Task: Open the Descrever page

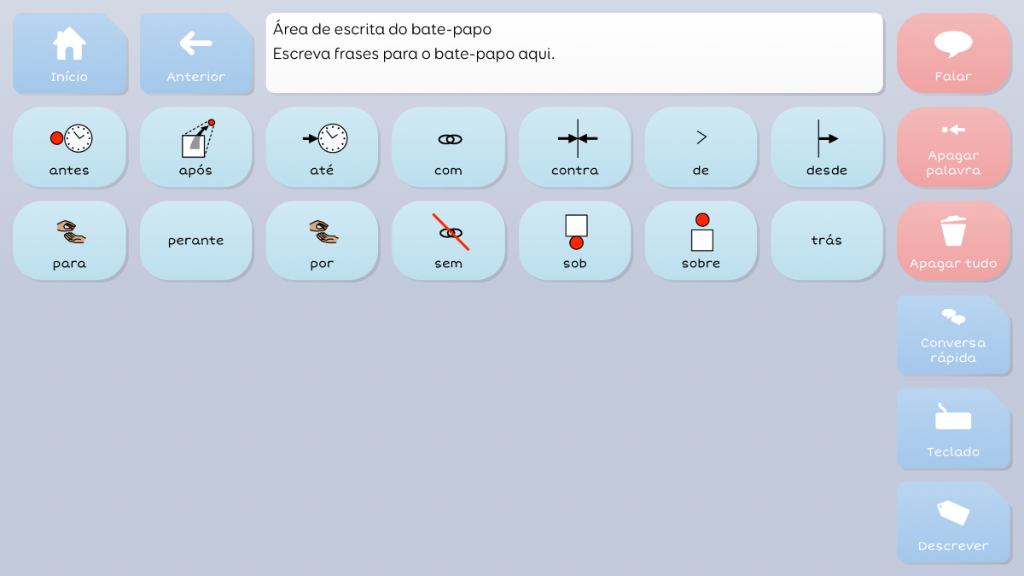Action: [x=953, y=523]
